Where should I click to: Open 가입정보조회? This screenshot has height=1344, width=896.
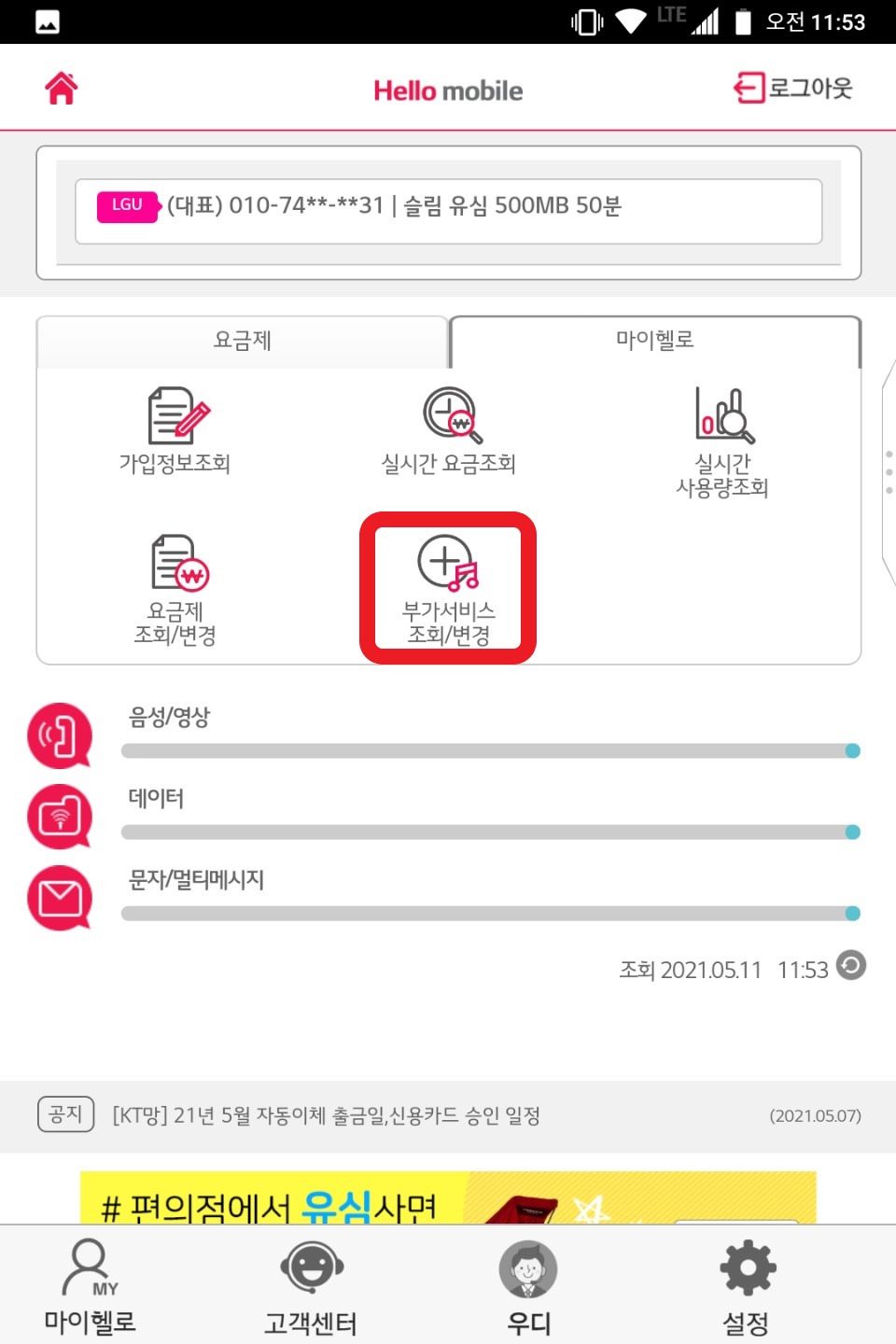175,431
